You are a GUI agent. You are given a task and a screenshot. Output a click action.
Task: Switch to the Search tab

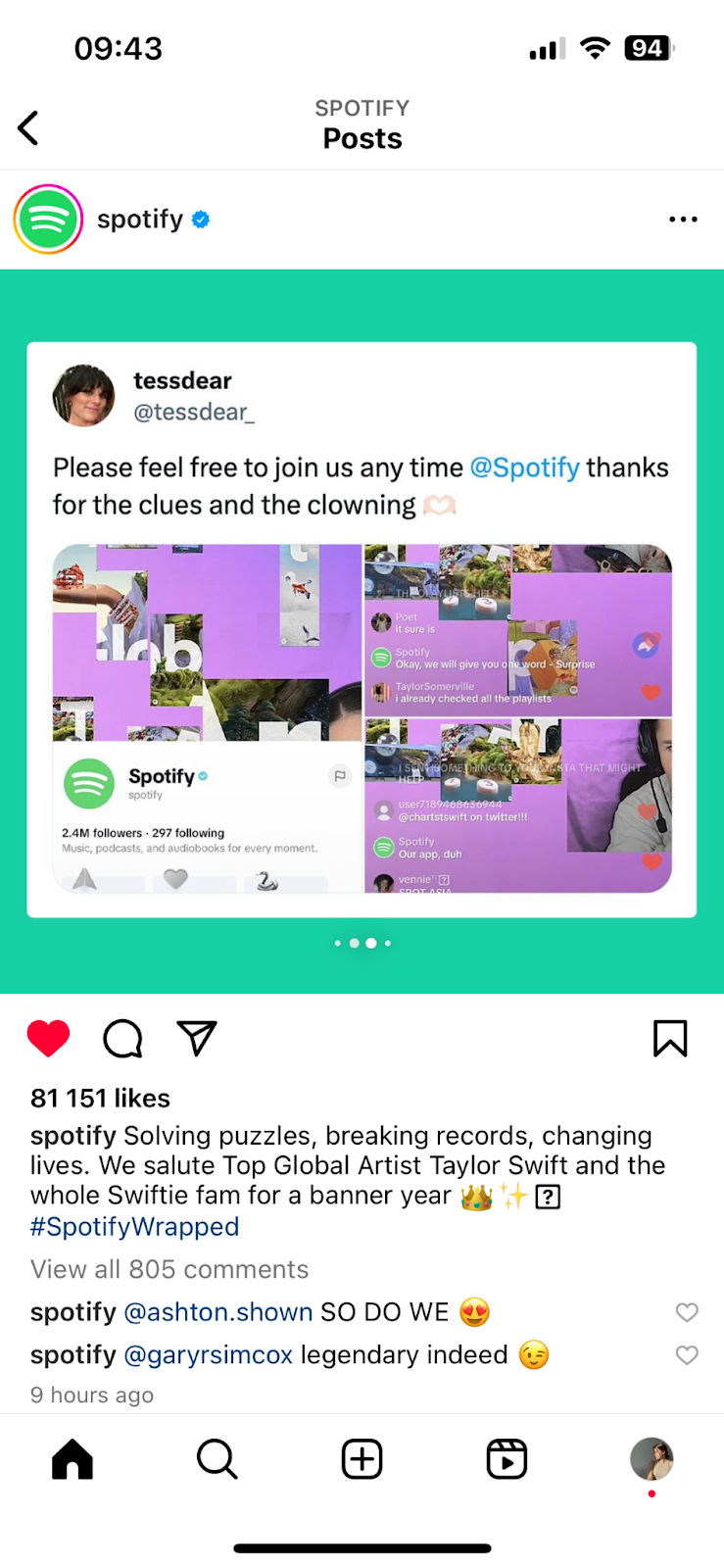point(217,1459)
